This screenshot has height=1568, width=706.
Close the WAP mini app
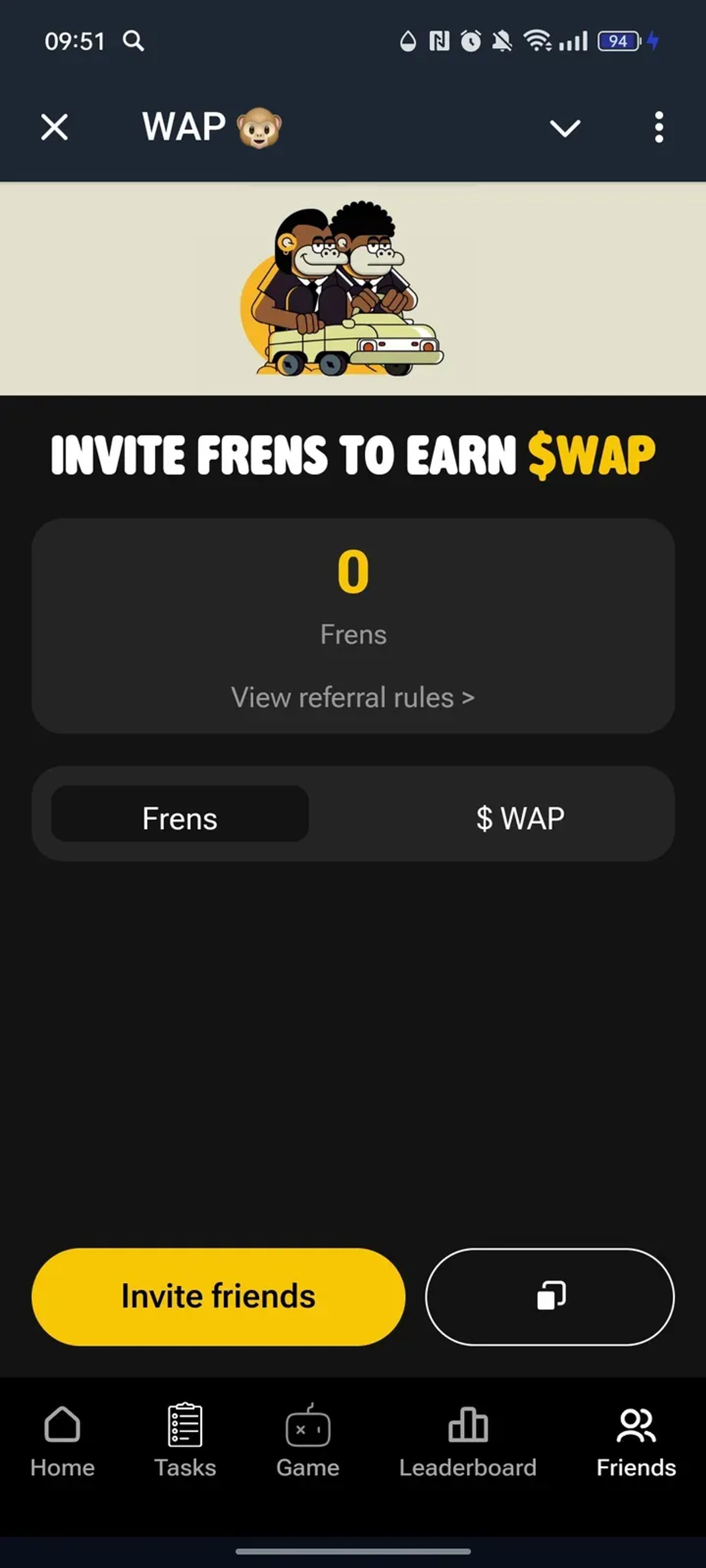click(x=55, y=127)
